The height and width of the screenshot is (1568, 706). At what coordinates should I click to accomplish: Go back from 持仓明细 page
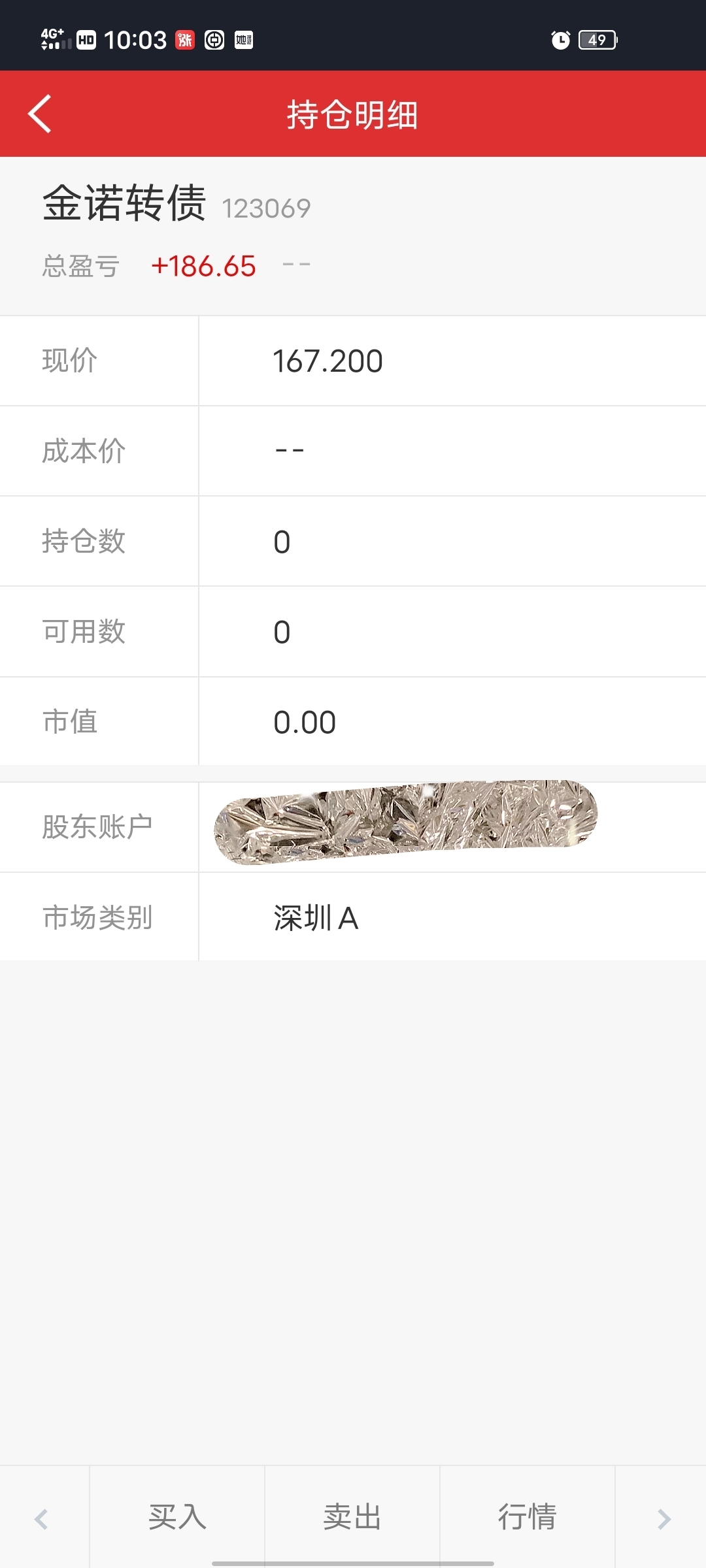(x=40, y=114)
